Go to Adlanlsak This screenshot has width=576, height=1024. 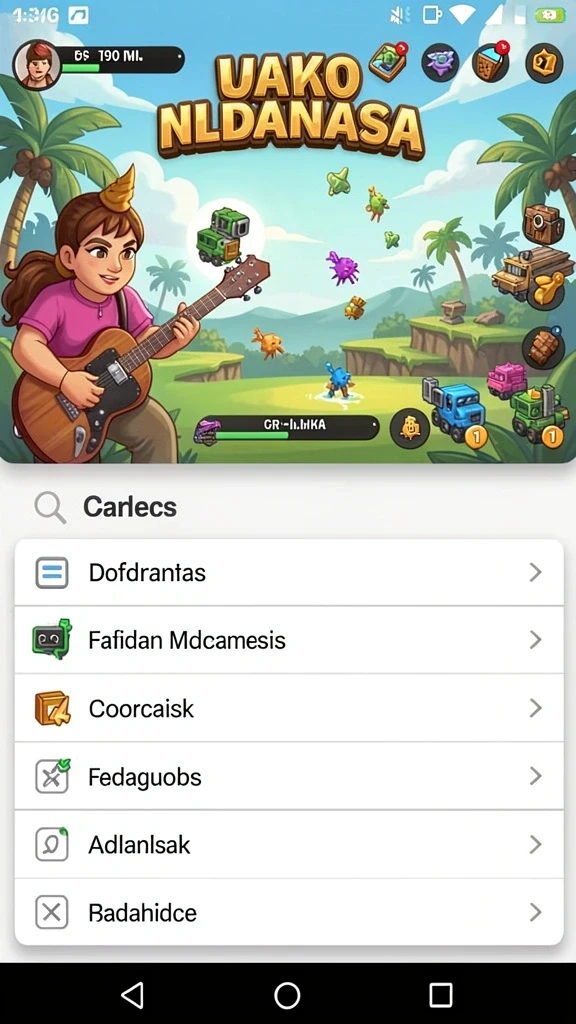(x=289, y=844)
